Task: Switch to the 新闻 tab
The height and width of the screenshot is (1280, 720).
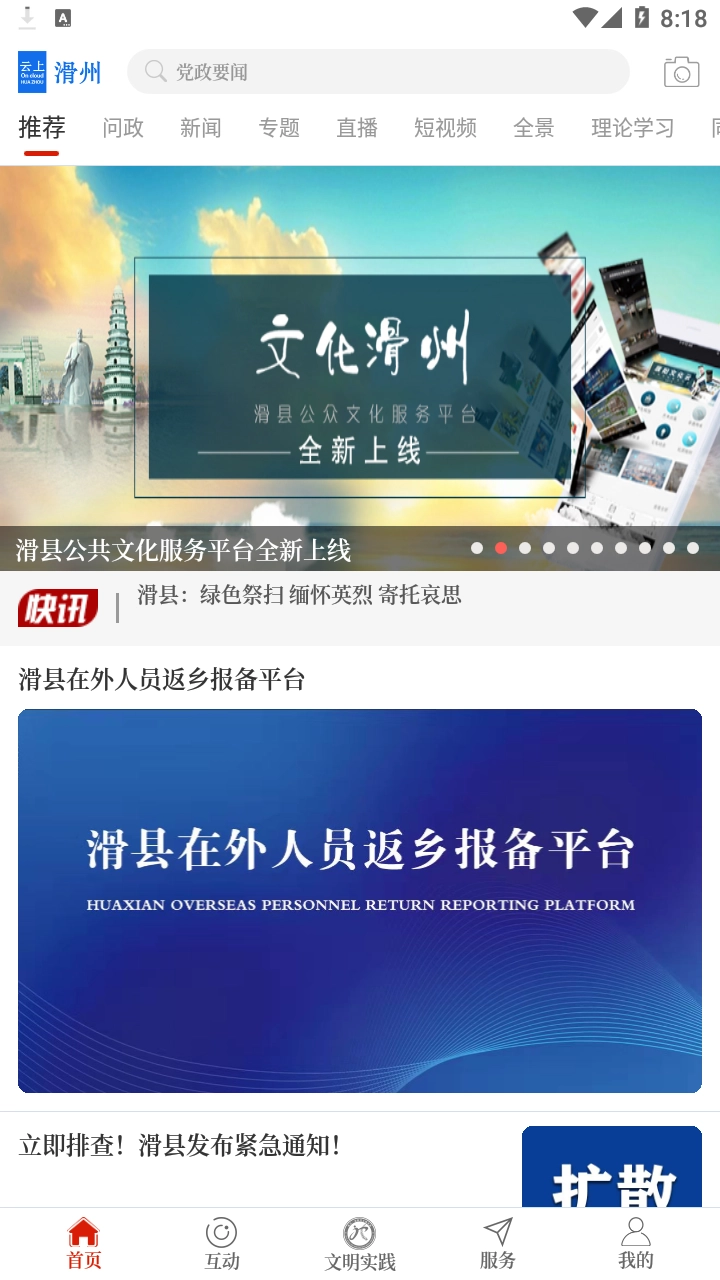Action: (x=200, y=128)
